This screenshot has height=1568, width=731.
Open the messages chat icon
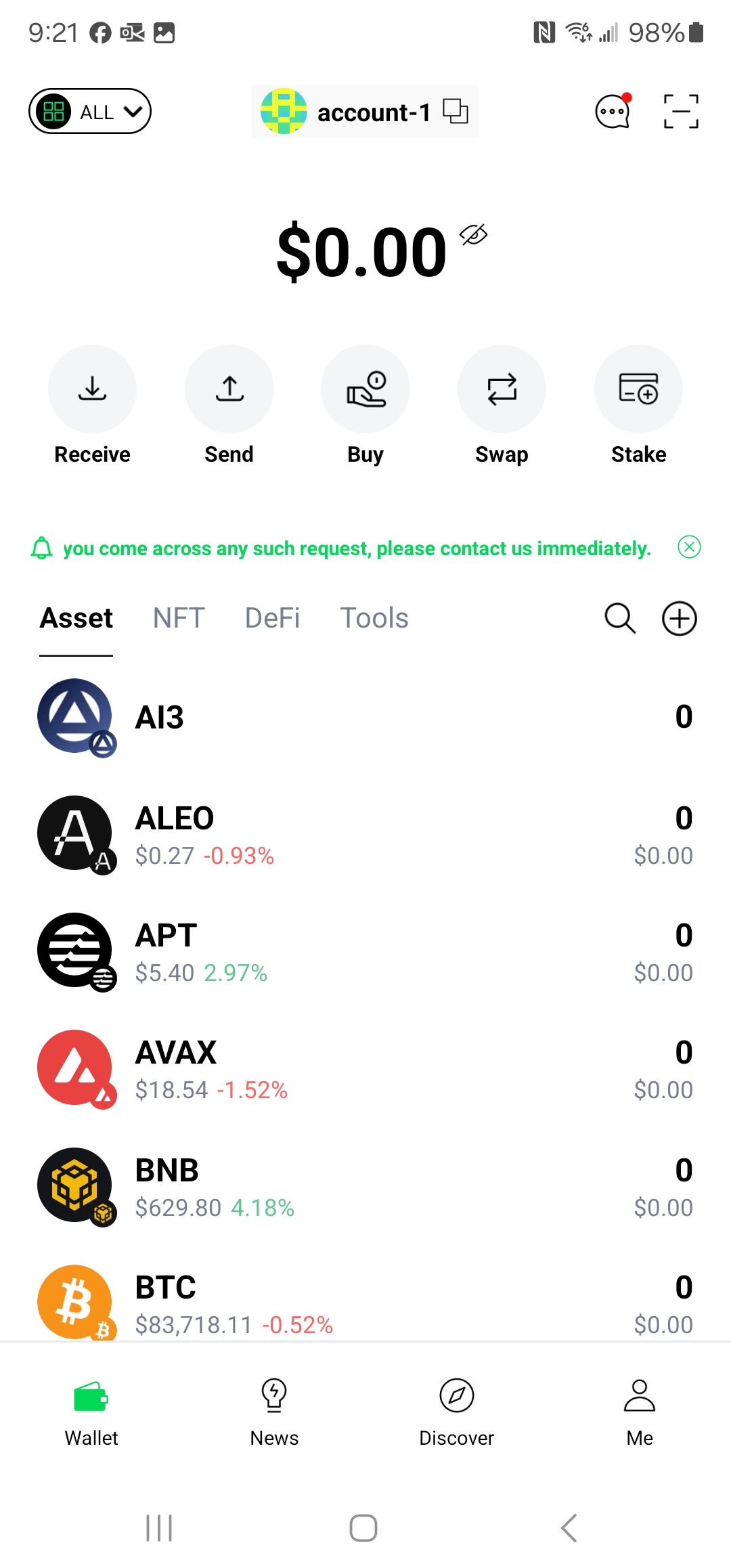(613, 112)
